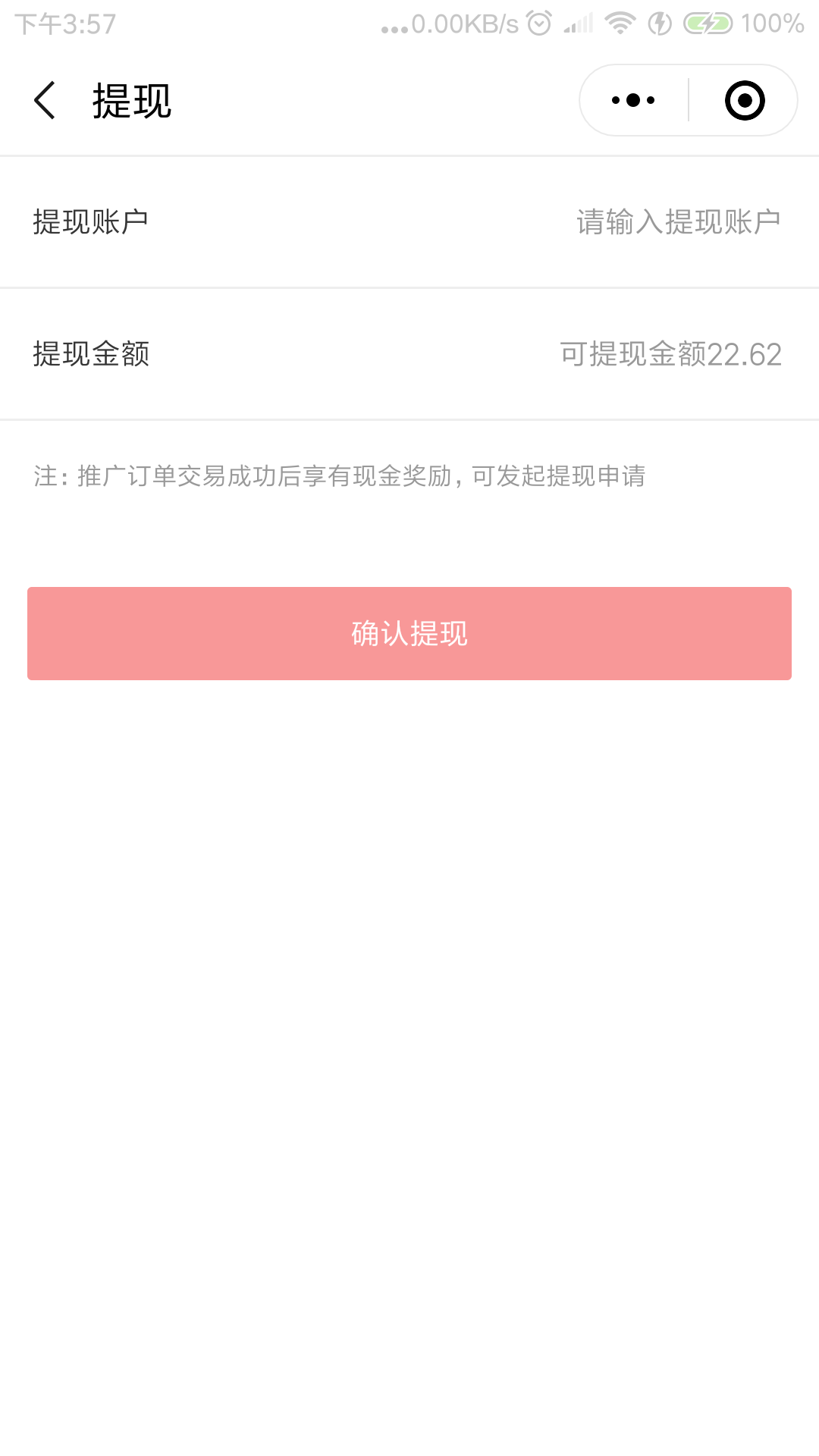Focus the 提现账户 input field
This screenshot has height=1456, width=819.
point(678,222)
